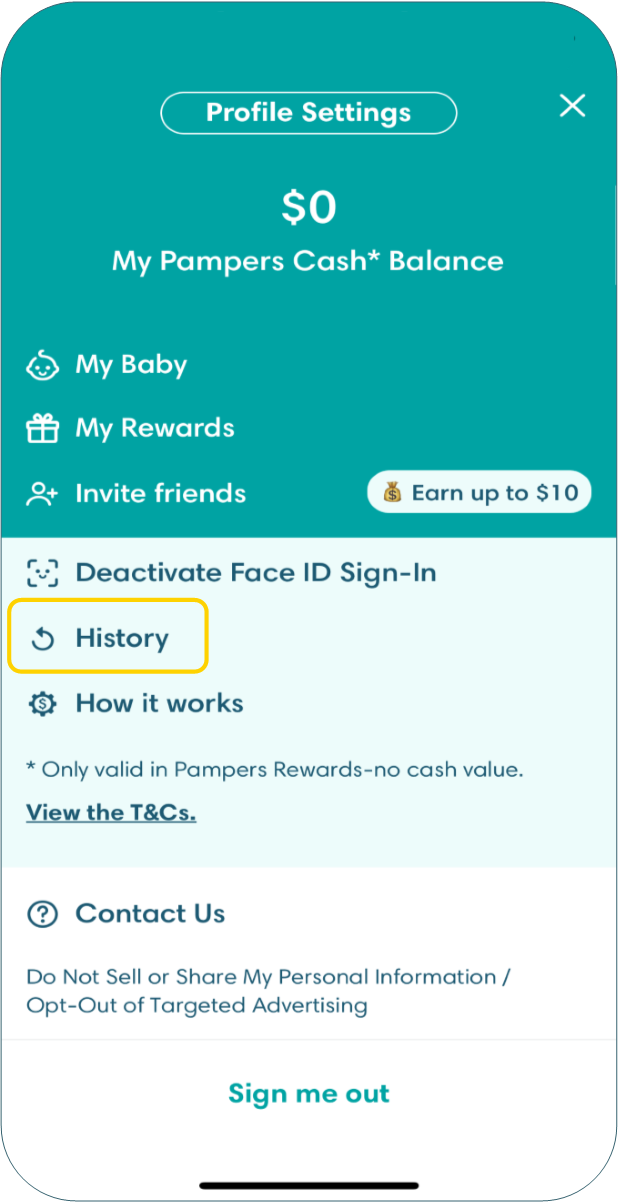Open Profile Settings
Viewport: 618px width, 1202px height.
click(308, 113)
